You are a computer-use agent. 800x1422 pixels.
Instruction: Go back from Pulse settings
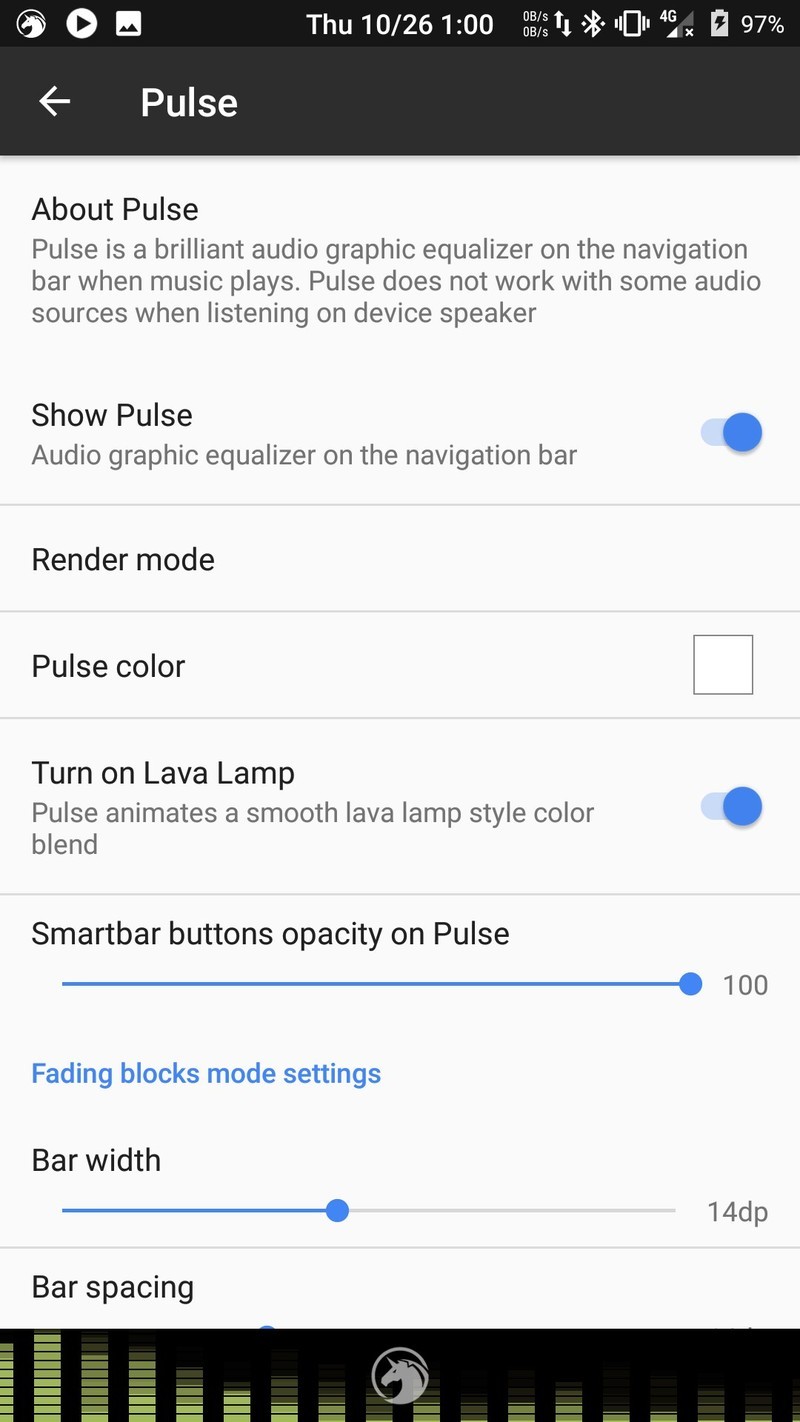(55, 101)
